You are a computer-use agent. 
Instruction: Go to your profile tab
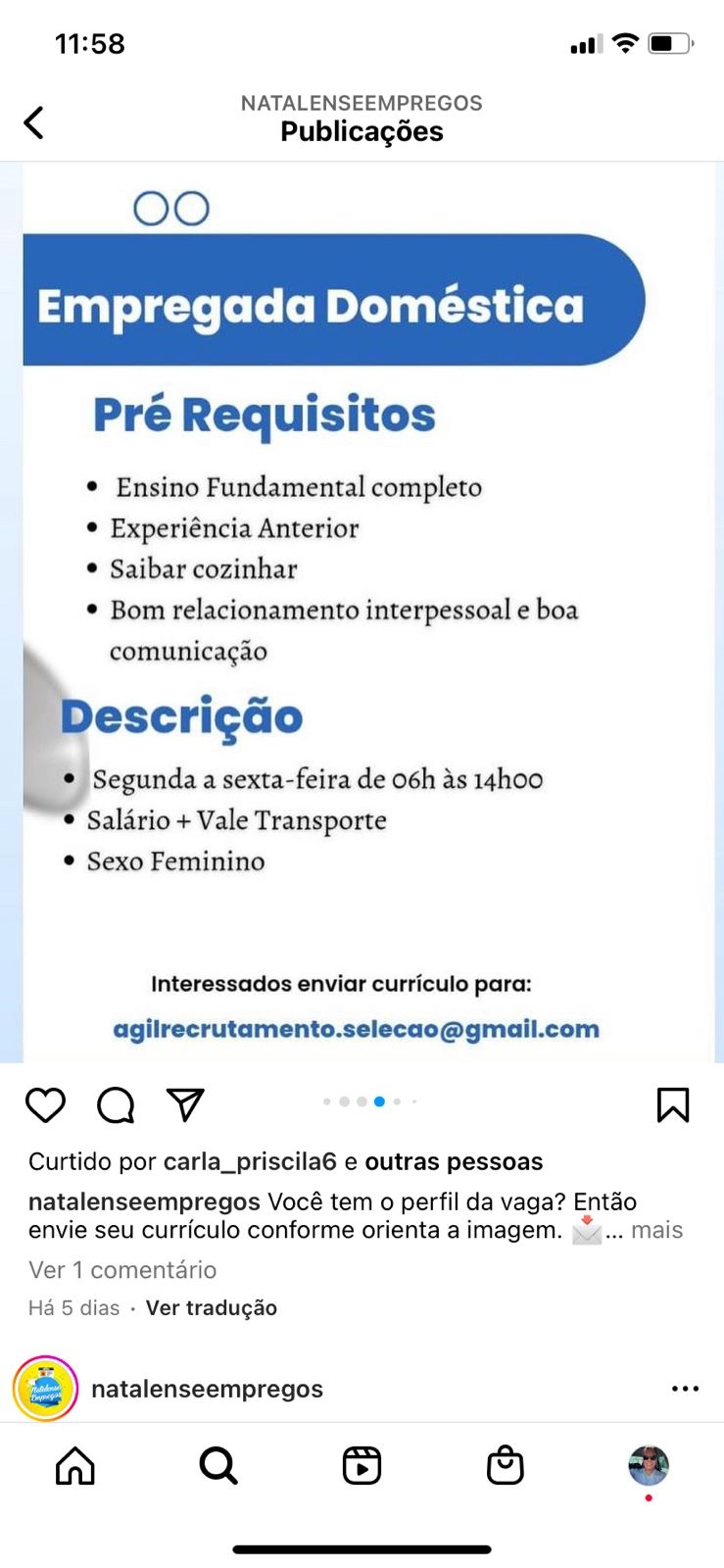[x=649, y=1466]
